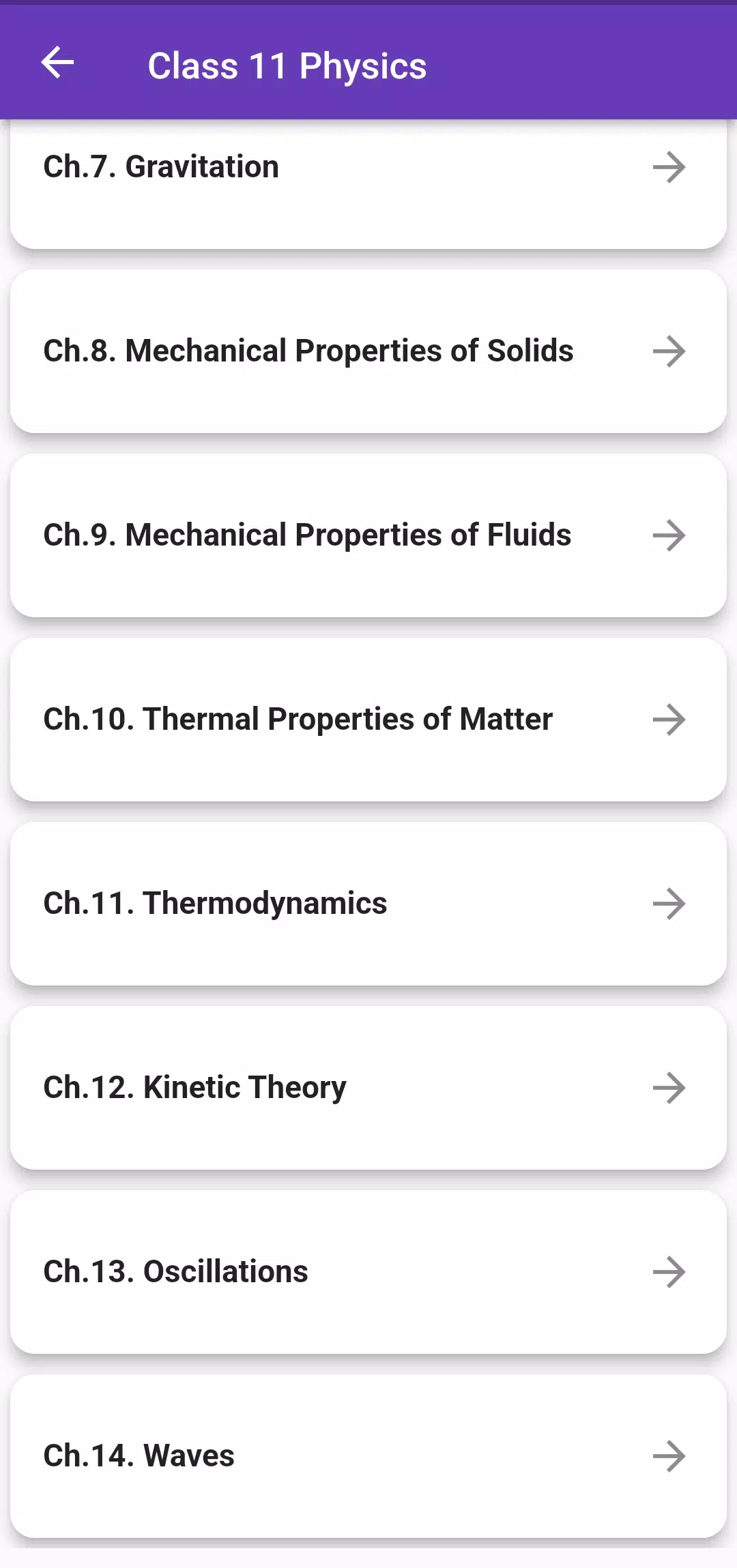View Ch.10 Thermal Properties of Matter
737x1568 pixels.
click(369, 720)
